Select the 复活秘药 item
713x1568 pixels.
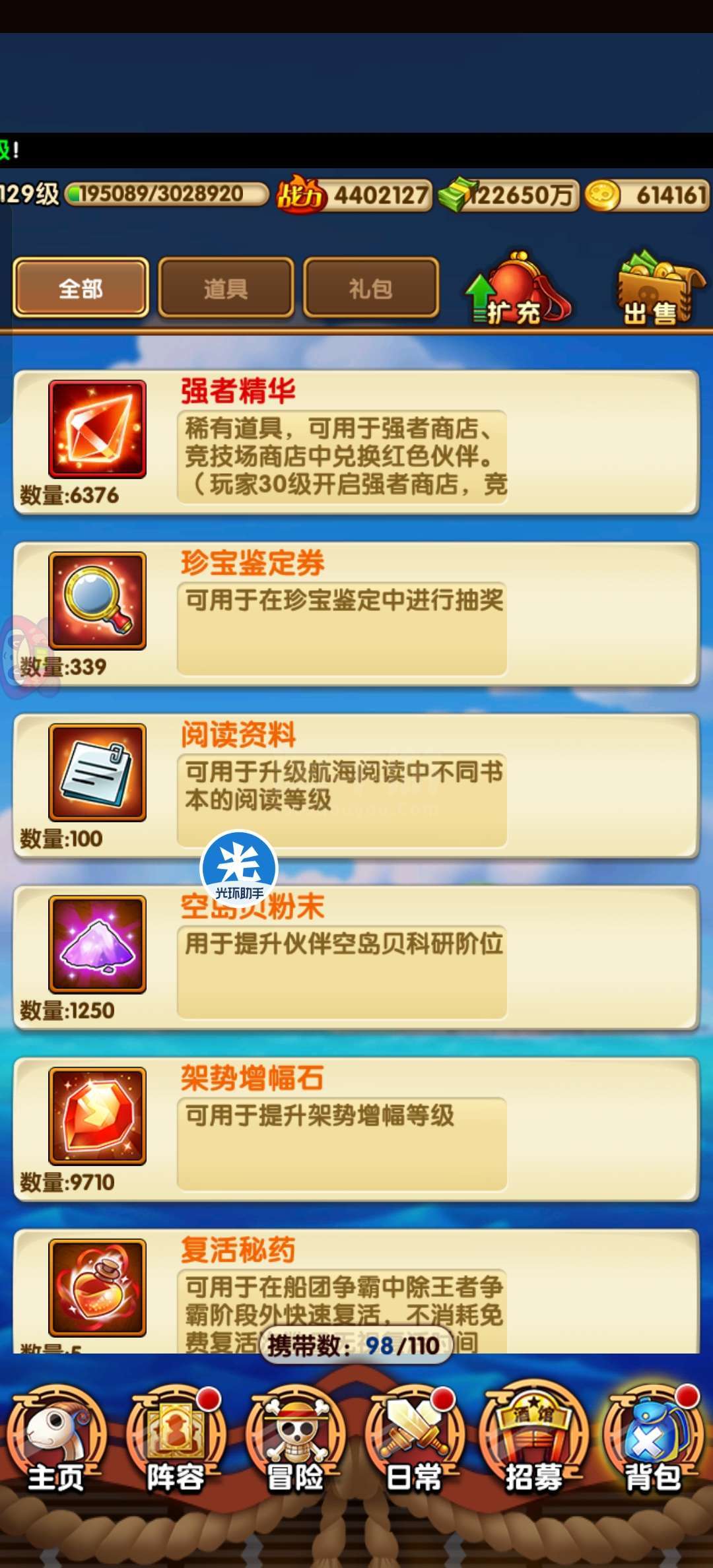356,1290
